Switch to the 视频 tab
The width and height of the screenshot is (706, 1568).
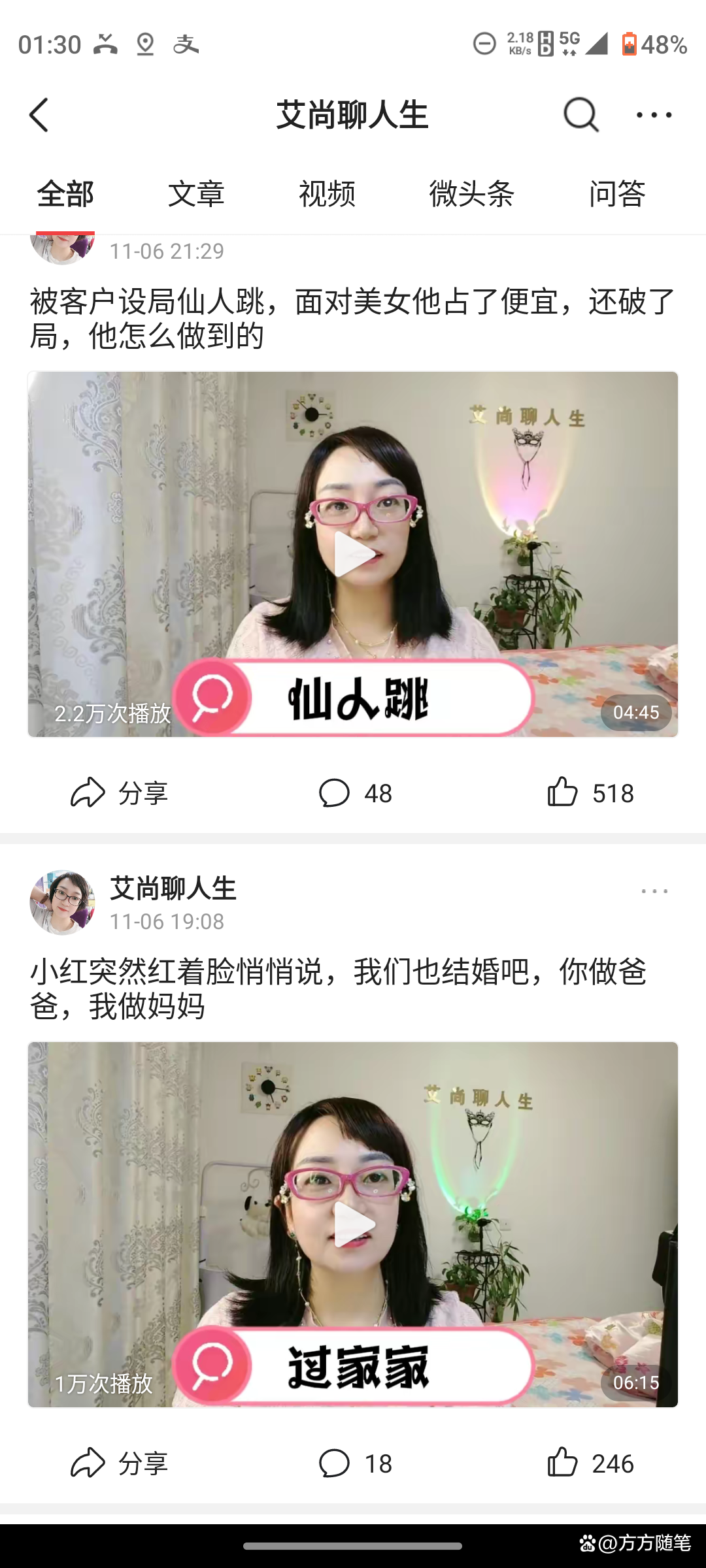[x=327, y=193]
